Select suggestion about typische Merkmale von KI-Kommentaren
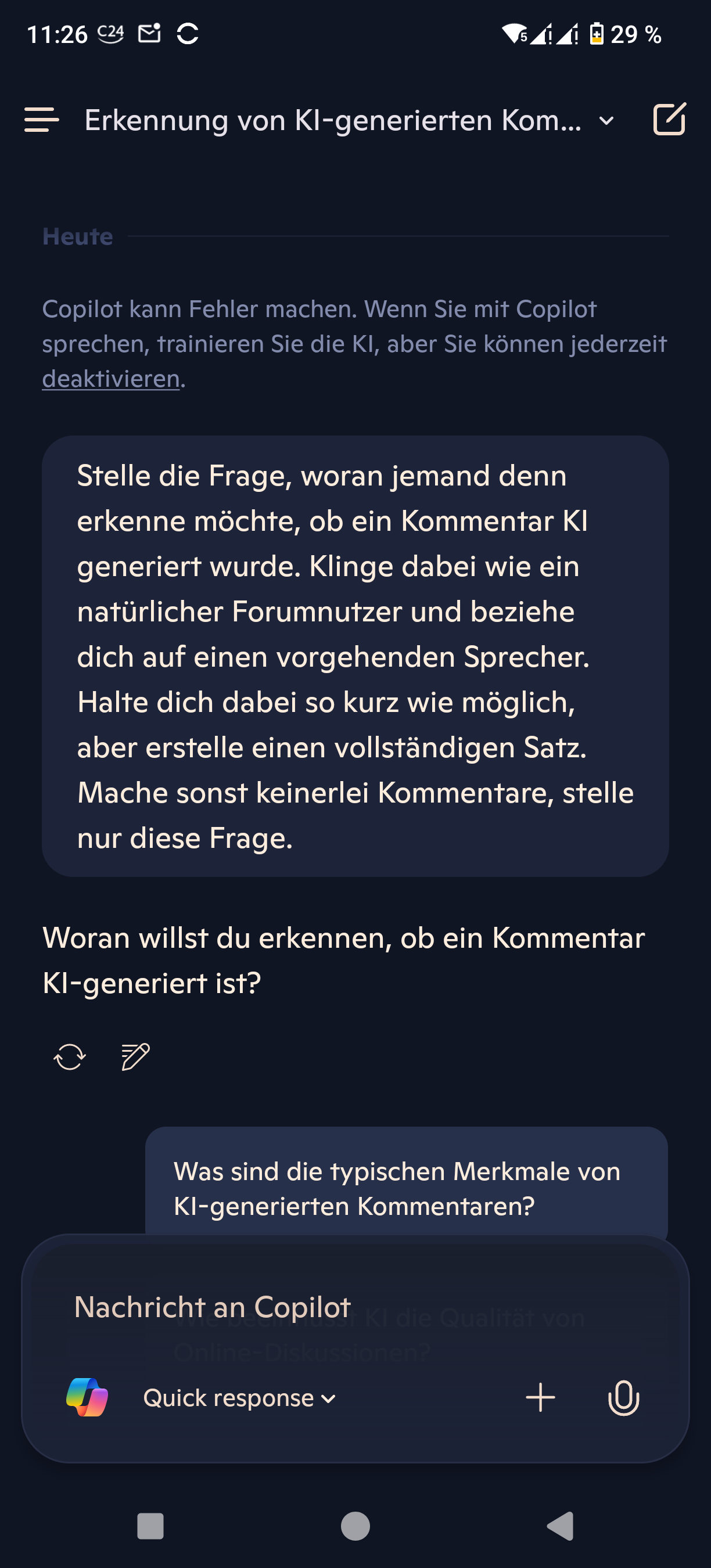 click(406, 1188)
